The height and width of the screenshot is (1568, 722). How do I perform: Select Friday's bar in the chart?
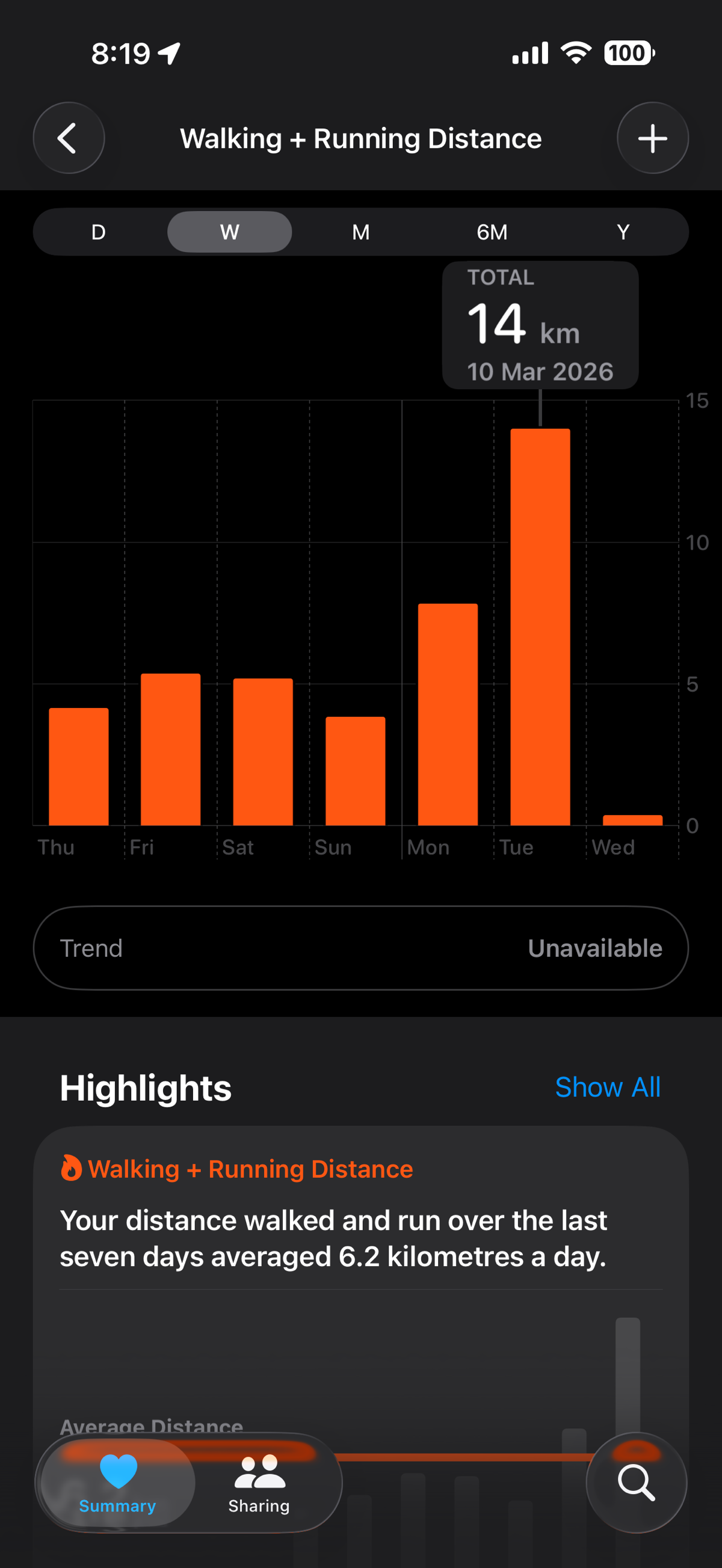[x=170, y=749]
